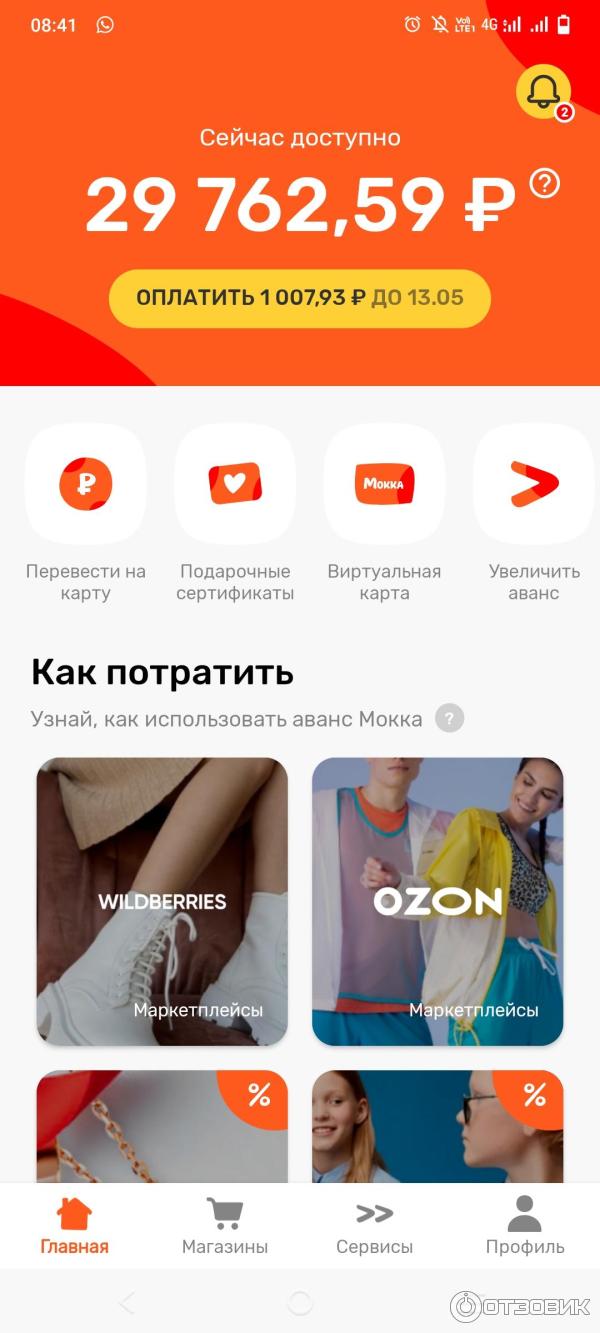Go to the Профиль tab
Screen dimensions: 600x1333
(524, 1226)
